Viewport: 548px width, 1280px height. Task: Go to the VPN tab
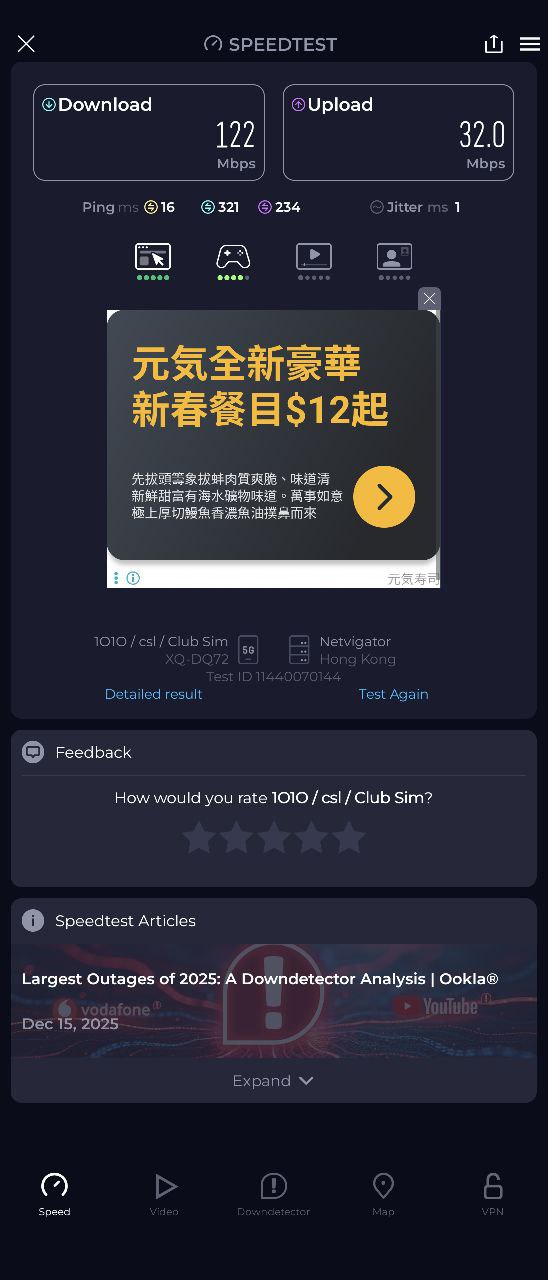493,1194
